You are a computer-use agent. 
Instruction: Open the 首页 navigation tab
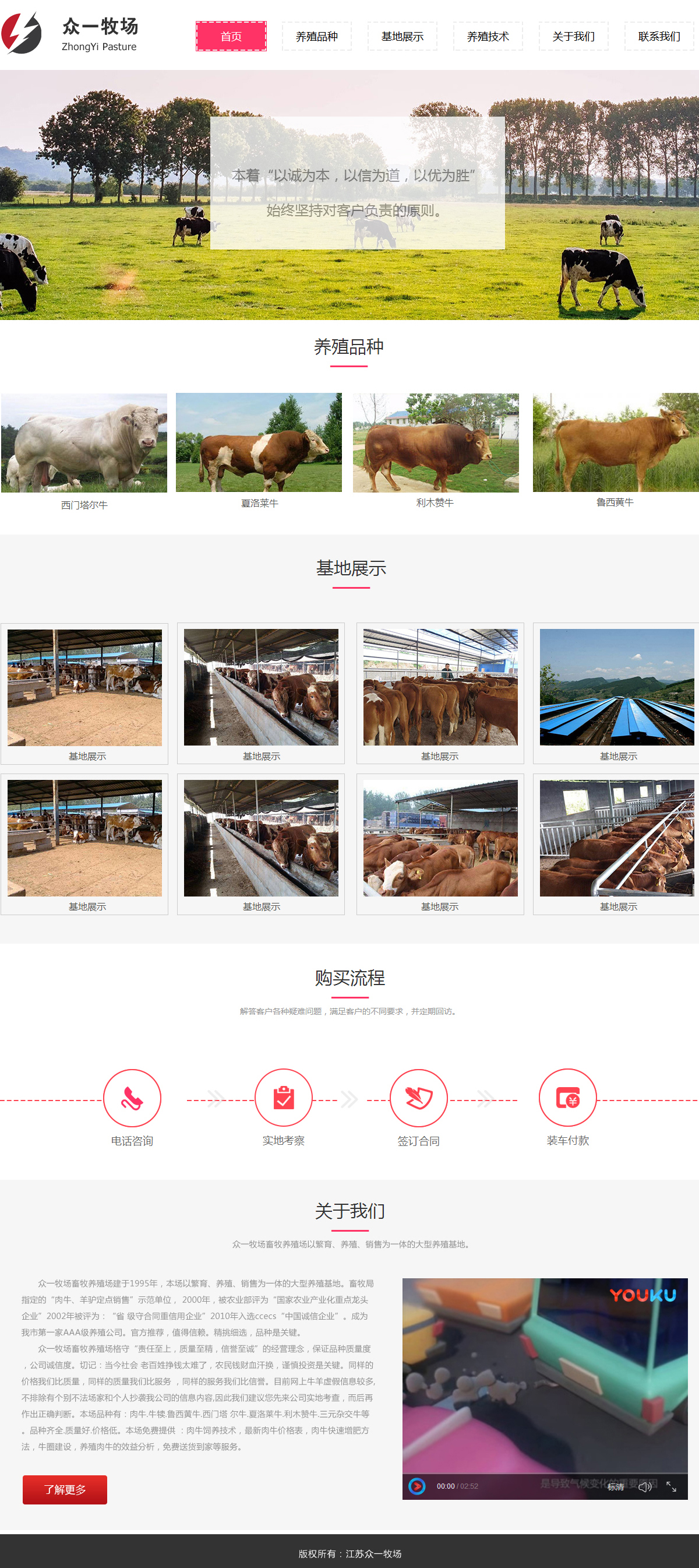(231, 37)
